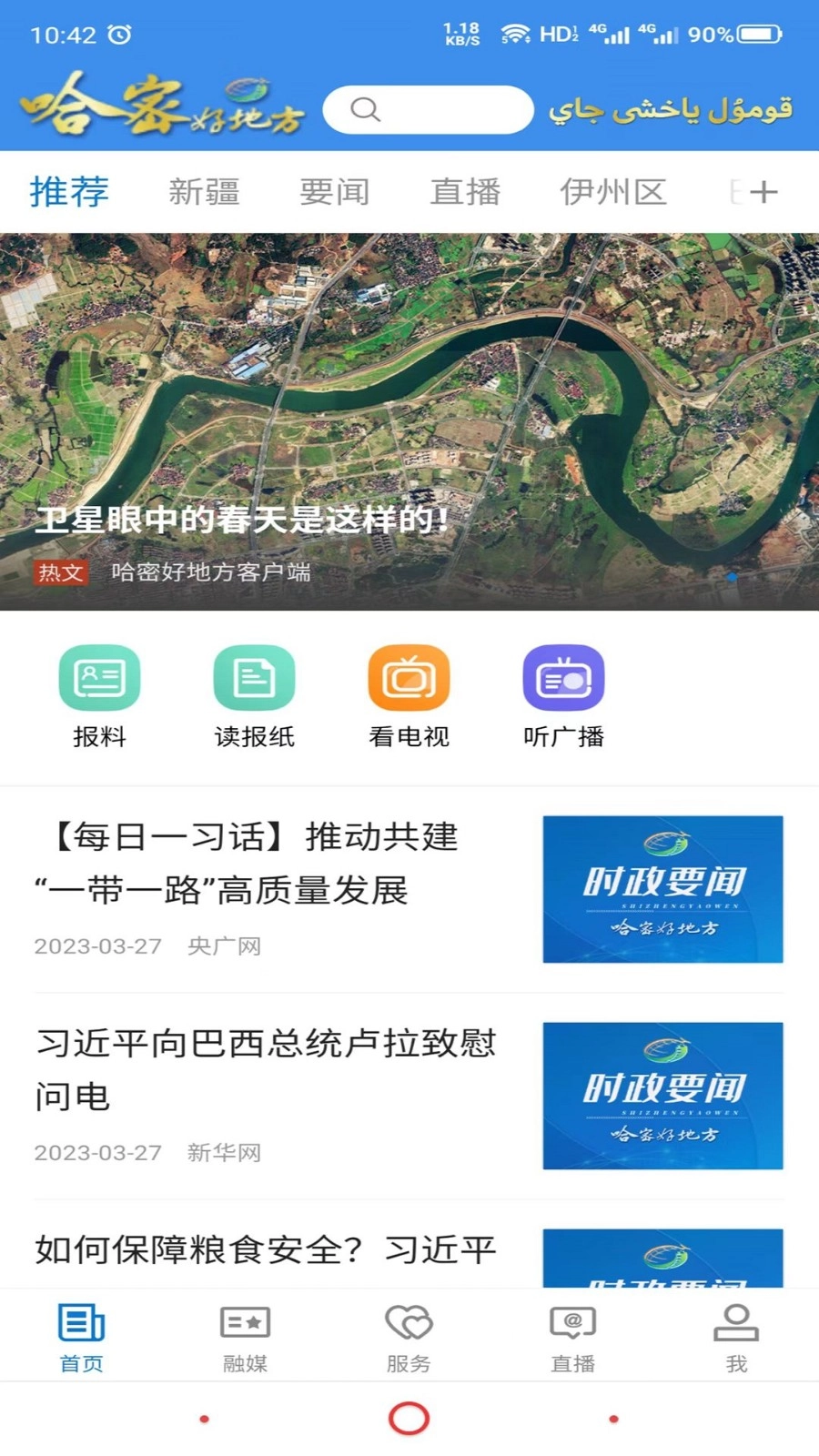The image size is (819, 1456).
Task: Select the 看电视 TV icon
Action: click(409, 694)
